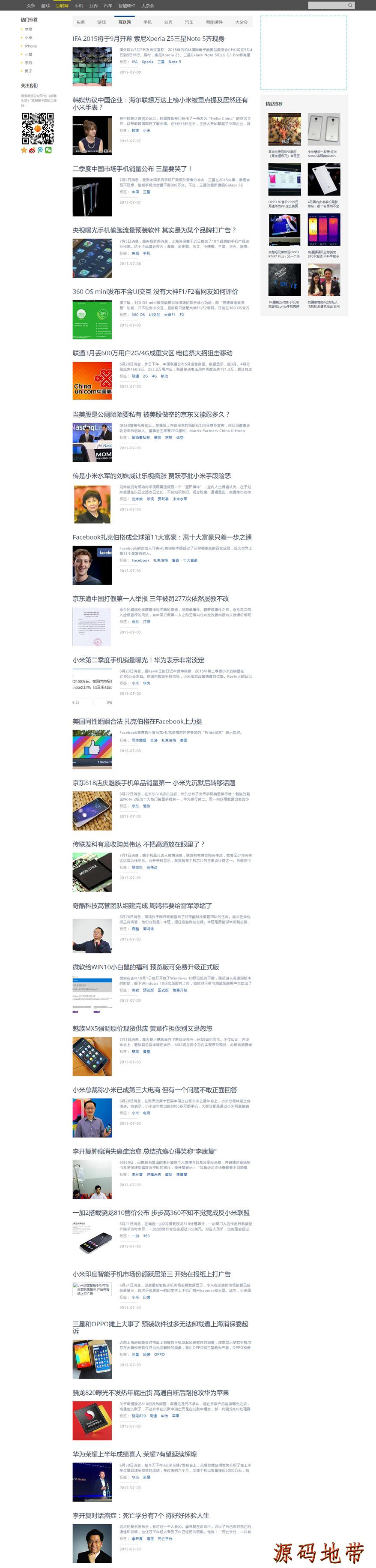The width and height of the screenshot is (376, 1568).
Task: Switch to the 头条 sub-tab
Action: [x=81, y=22]
